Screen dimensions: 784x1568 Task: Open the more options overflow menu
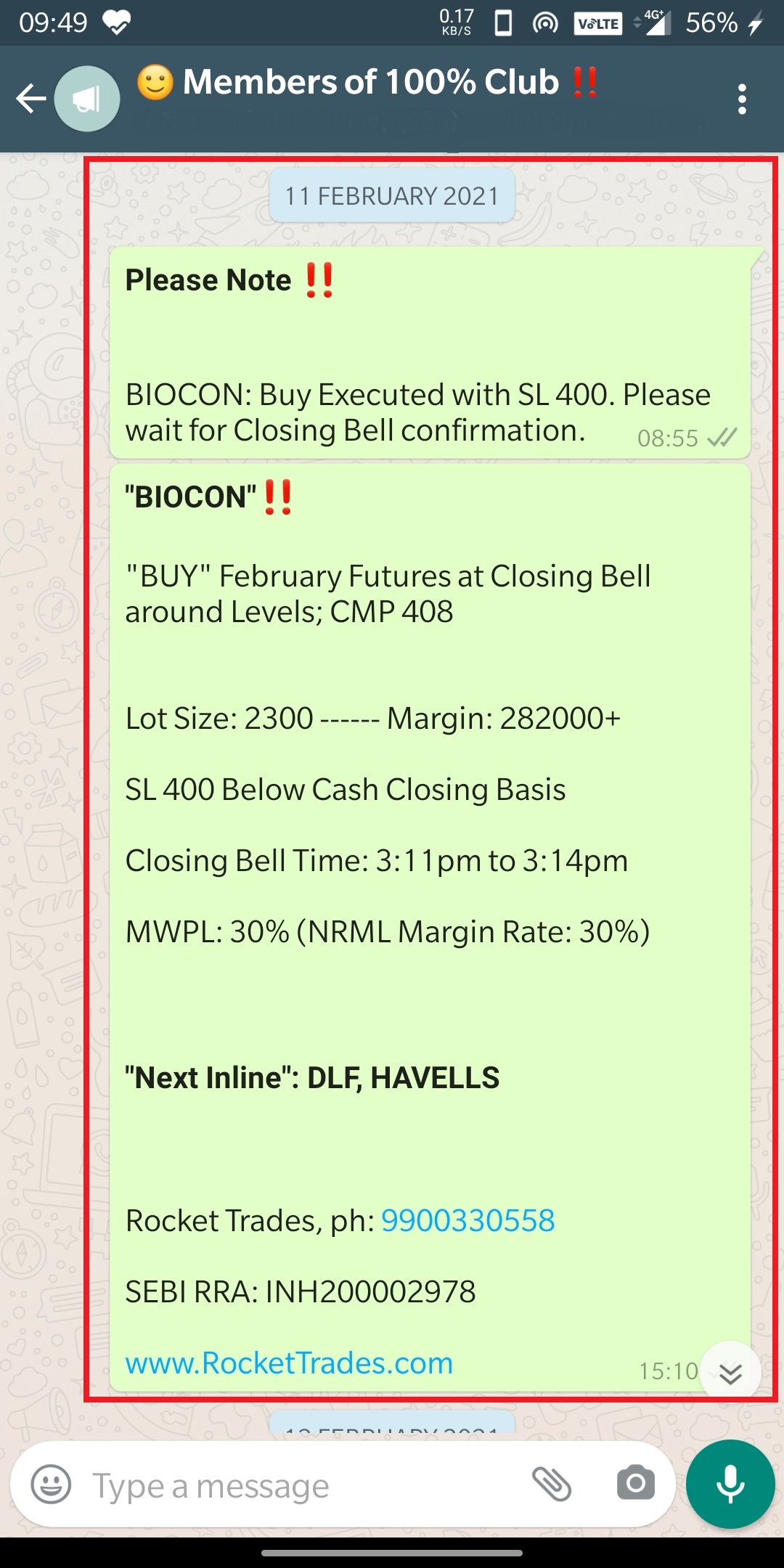(x=741, y=99)
